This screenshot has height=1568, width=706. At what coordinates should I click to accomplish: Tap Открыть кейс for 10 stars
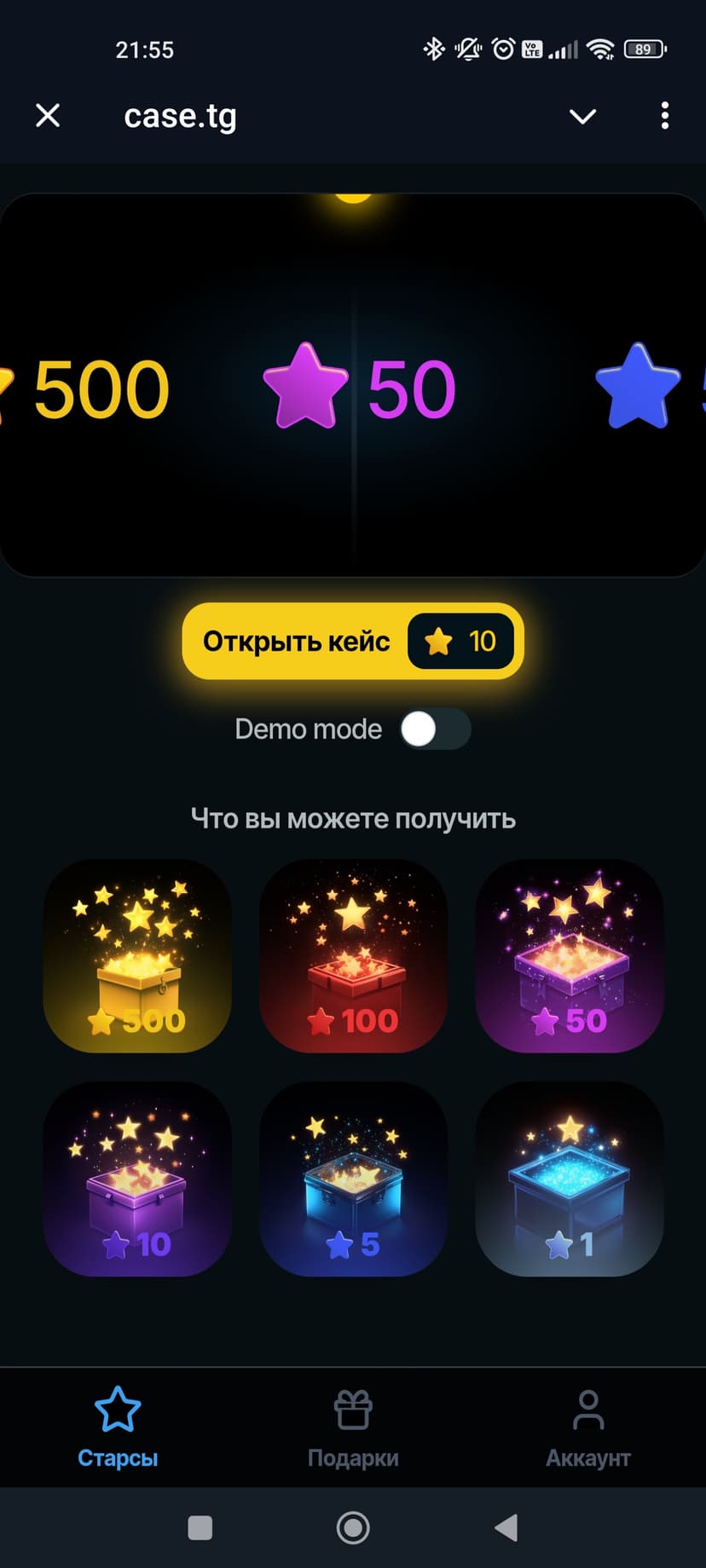click(x=352, y=641)
